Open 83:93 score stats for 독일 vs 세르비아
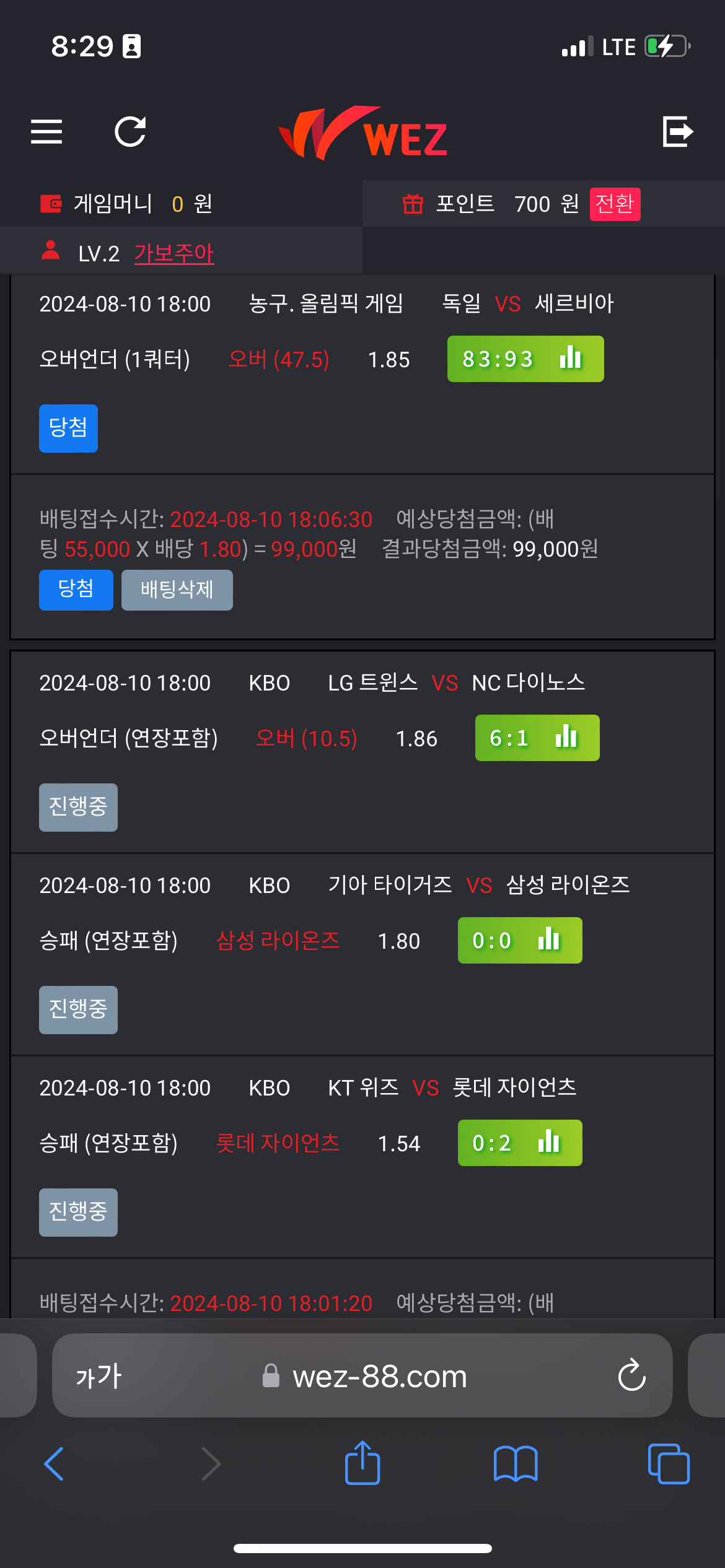 525,359
